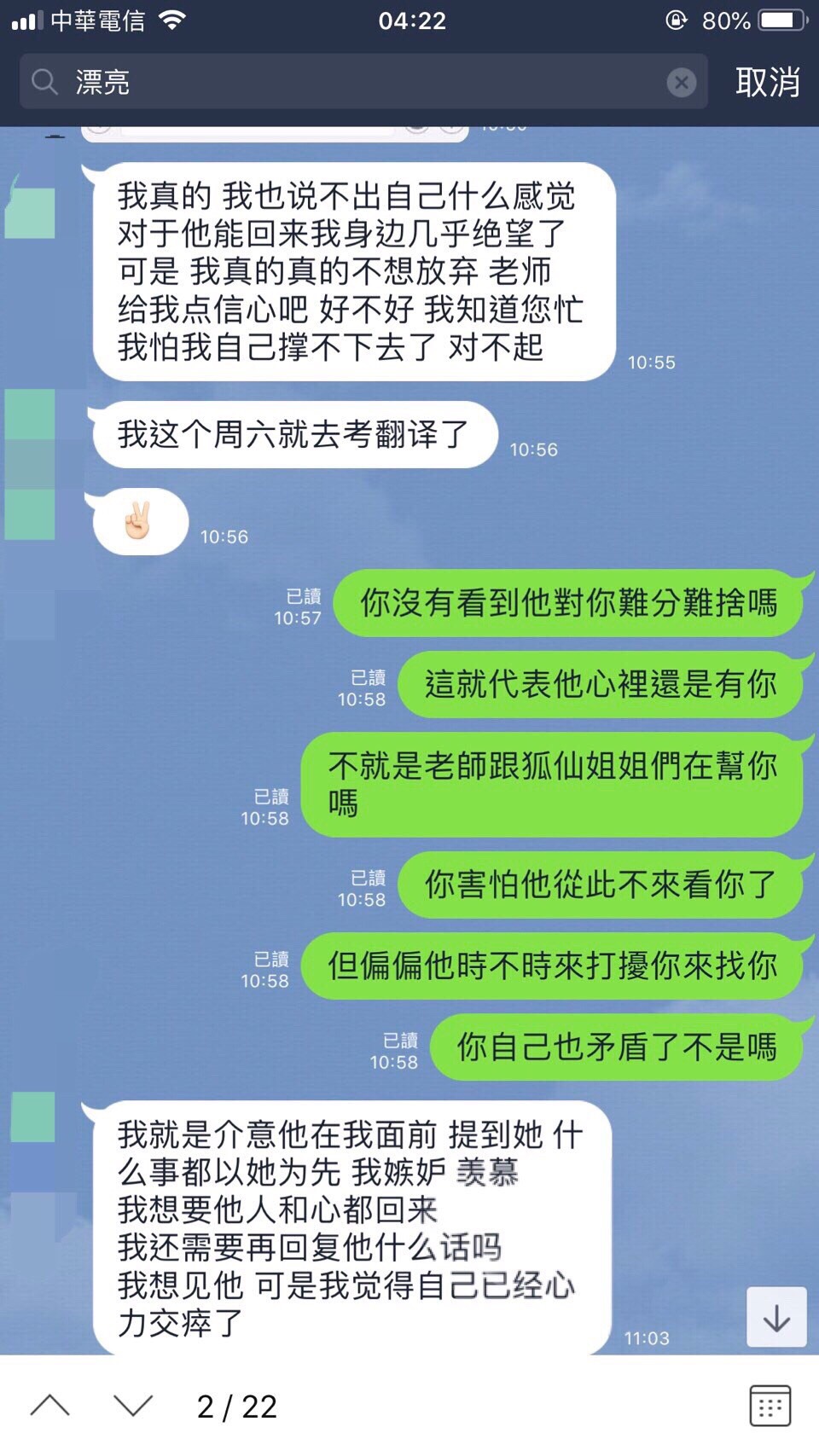Jump to the latest message
Image resolution: width=819 pixels, height=1456 pixels.
tap(776, 1318)
